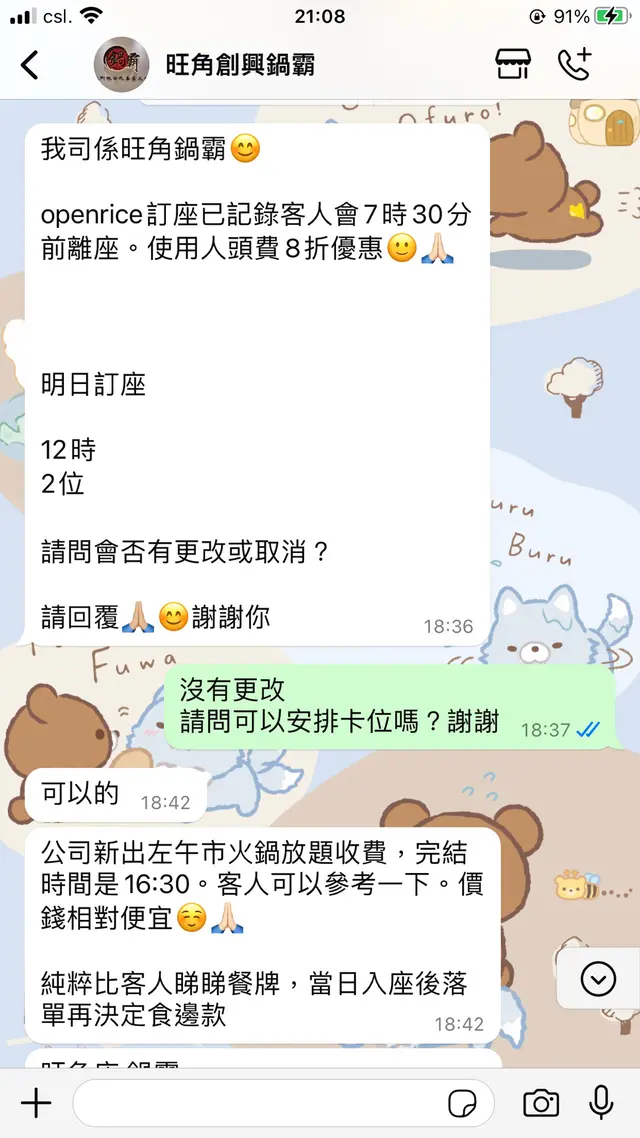Open the sticker picker
This screenshot has width=640, height=1138.
[462, 1104]
